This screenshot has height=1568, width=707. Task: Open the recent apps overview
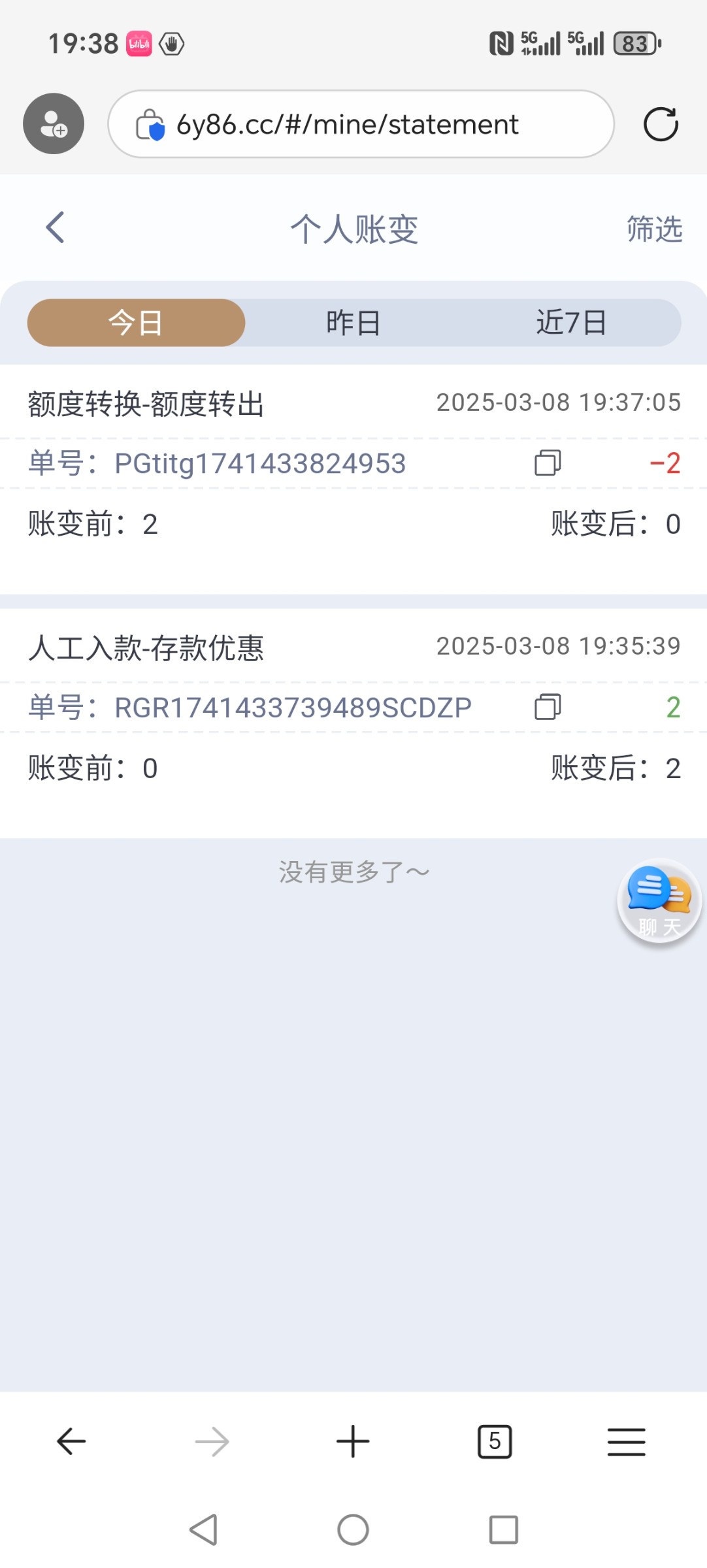coord(504,1529)
